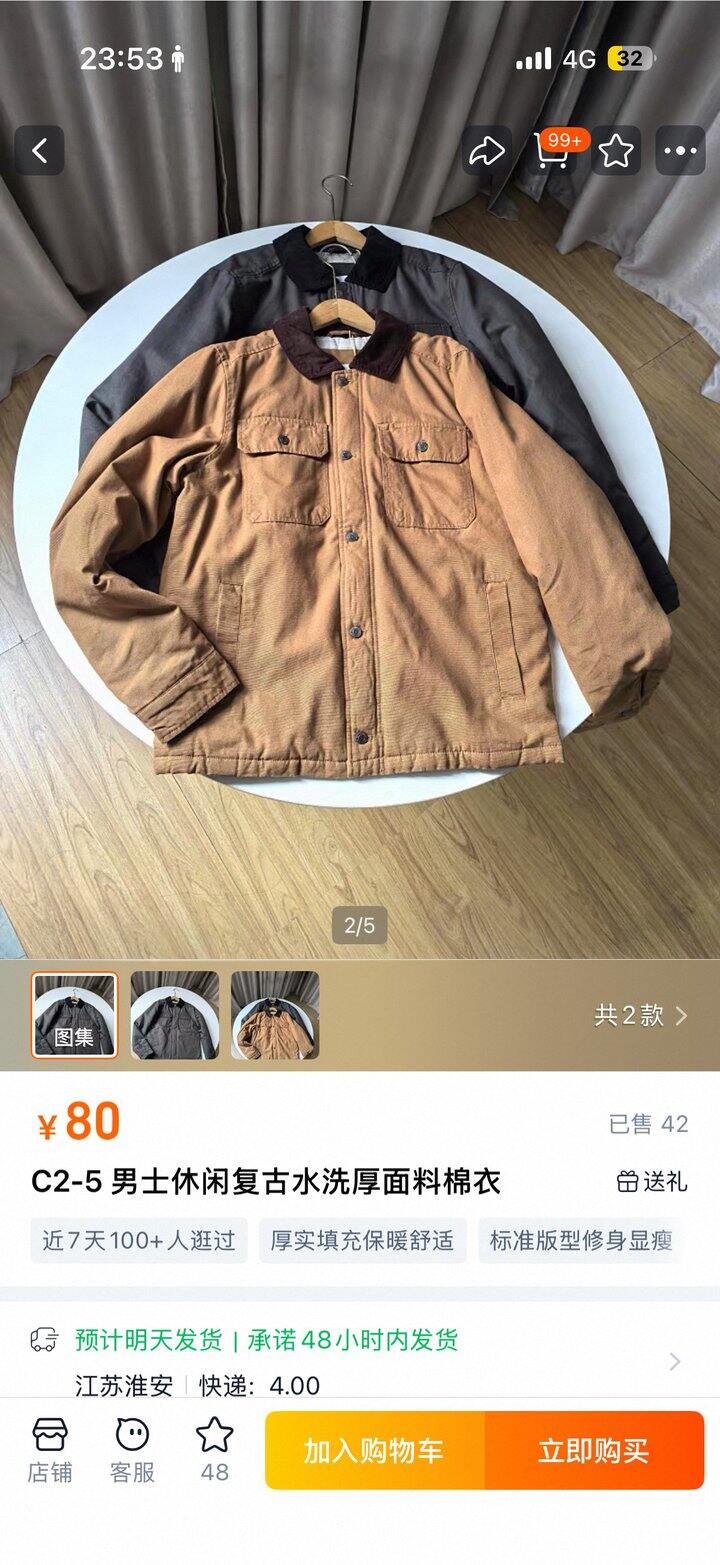Tap the 送礼 gift button
The image size is (720, 1565).
tap(652, 1182)
